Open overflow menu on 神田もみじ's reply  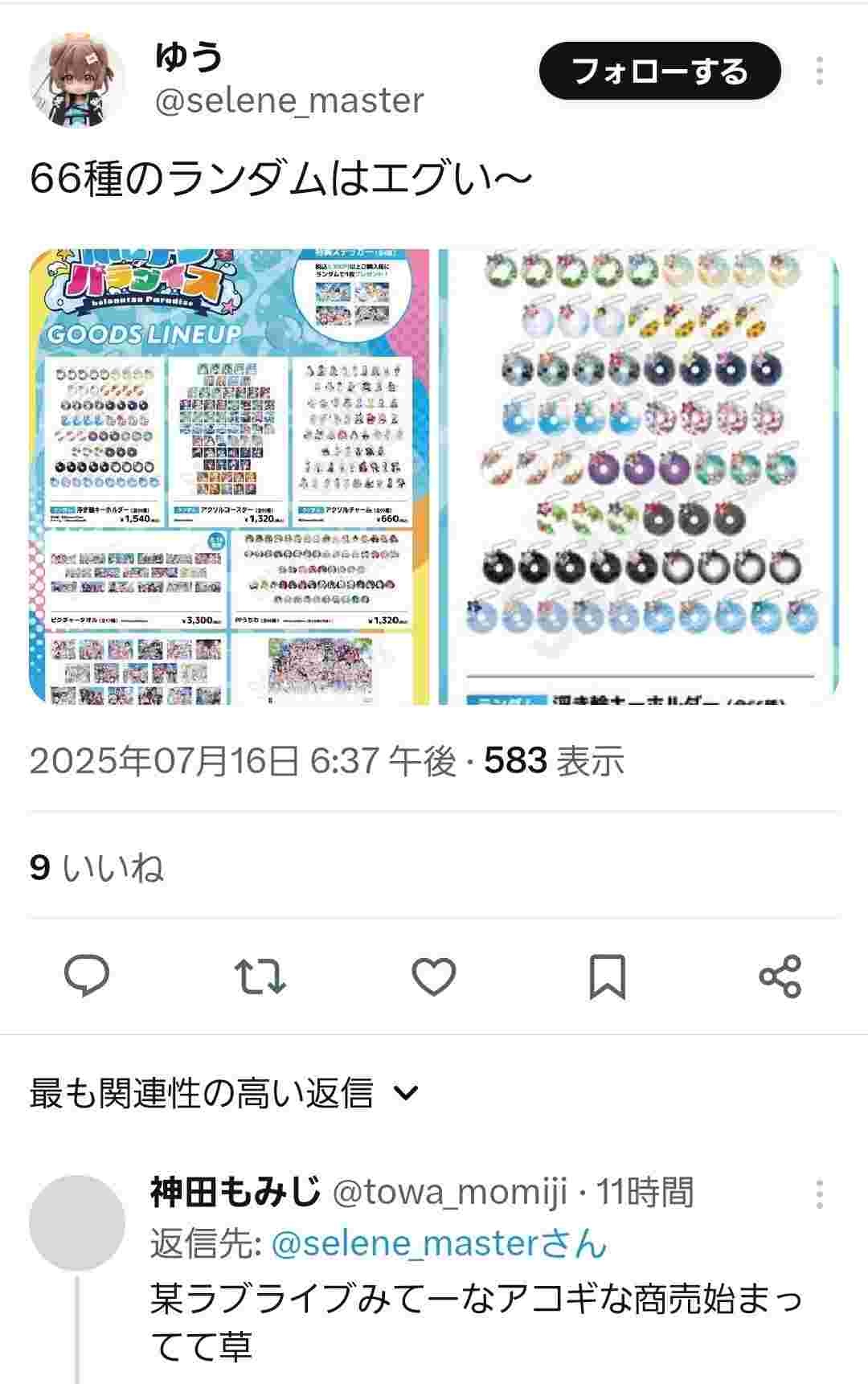[x=819, y=1195]
